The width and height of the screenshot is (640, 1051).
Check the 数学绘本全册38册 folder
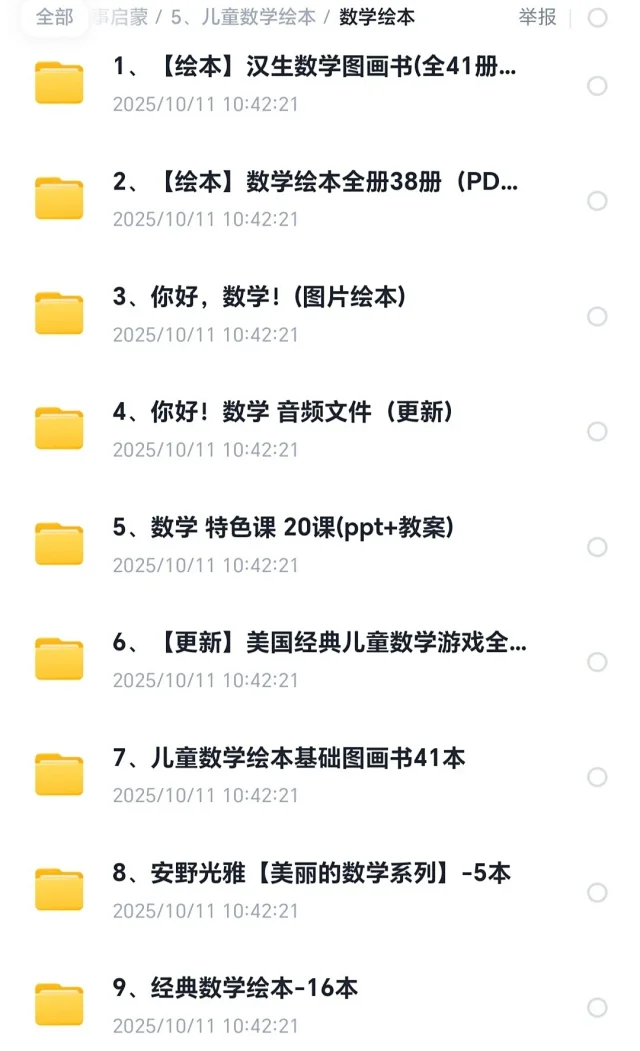pyautogui.click(x=597, y=201)
